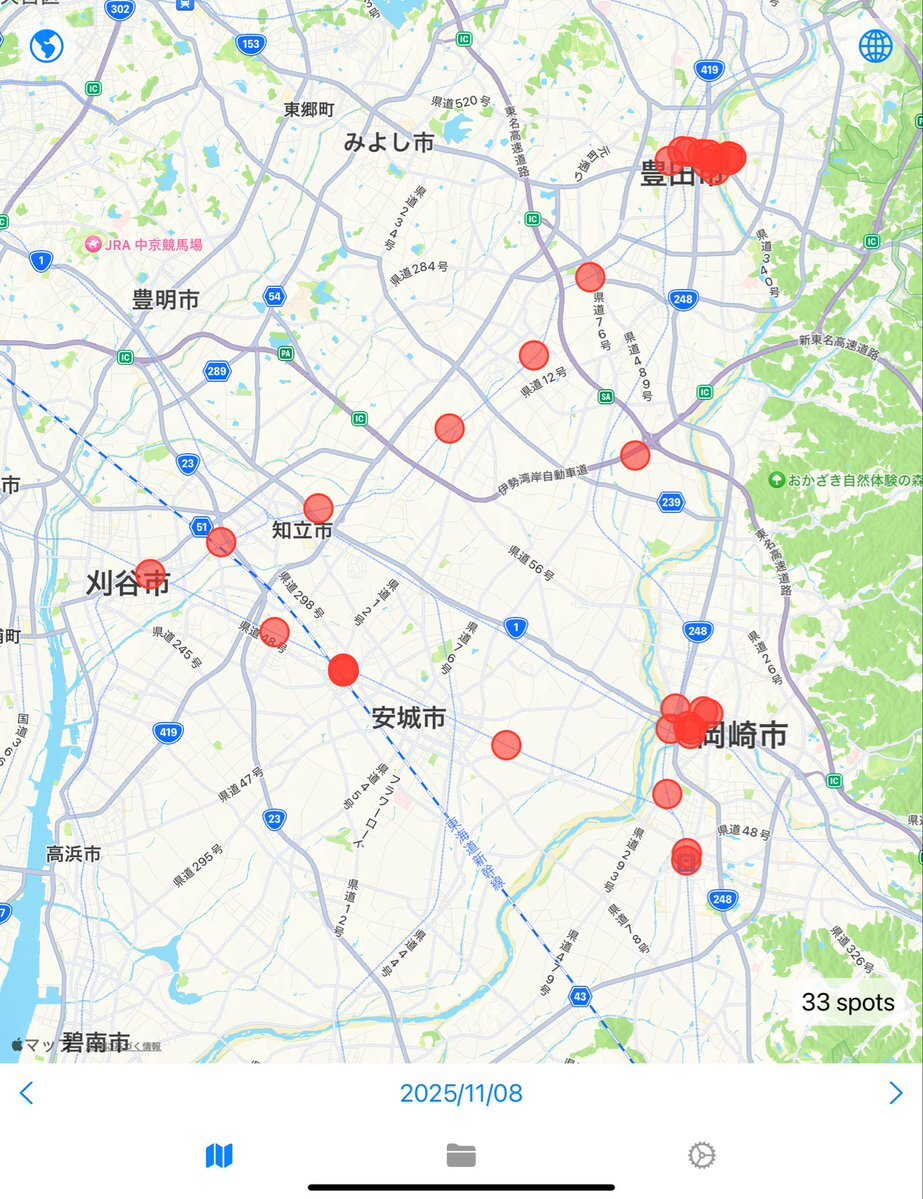Image resolution: width=923 pixels, height=1199 pixels.
Task: Go to the next date
Action: (896, 1093)
